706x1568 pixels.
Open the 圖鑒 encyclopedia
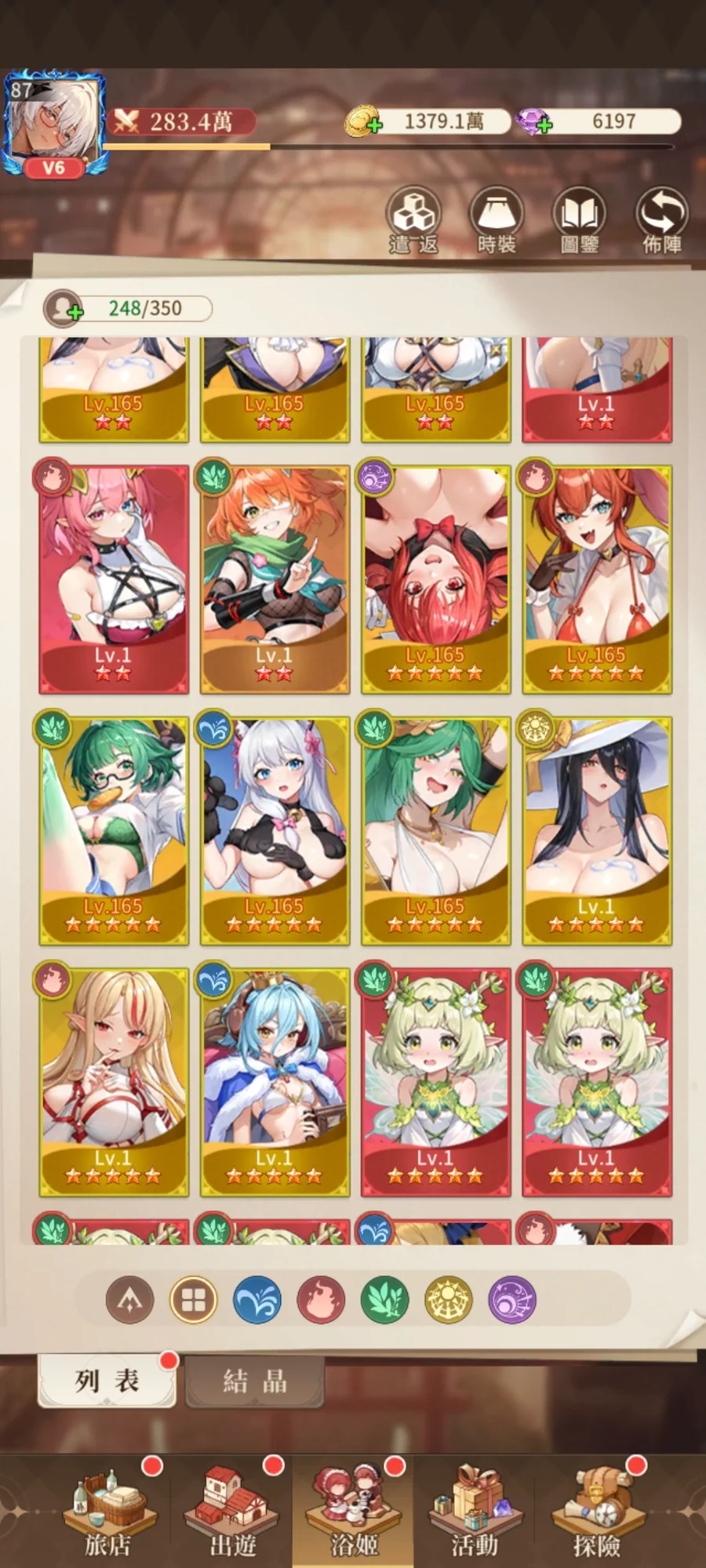pos(580,220)
